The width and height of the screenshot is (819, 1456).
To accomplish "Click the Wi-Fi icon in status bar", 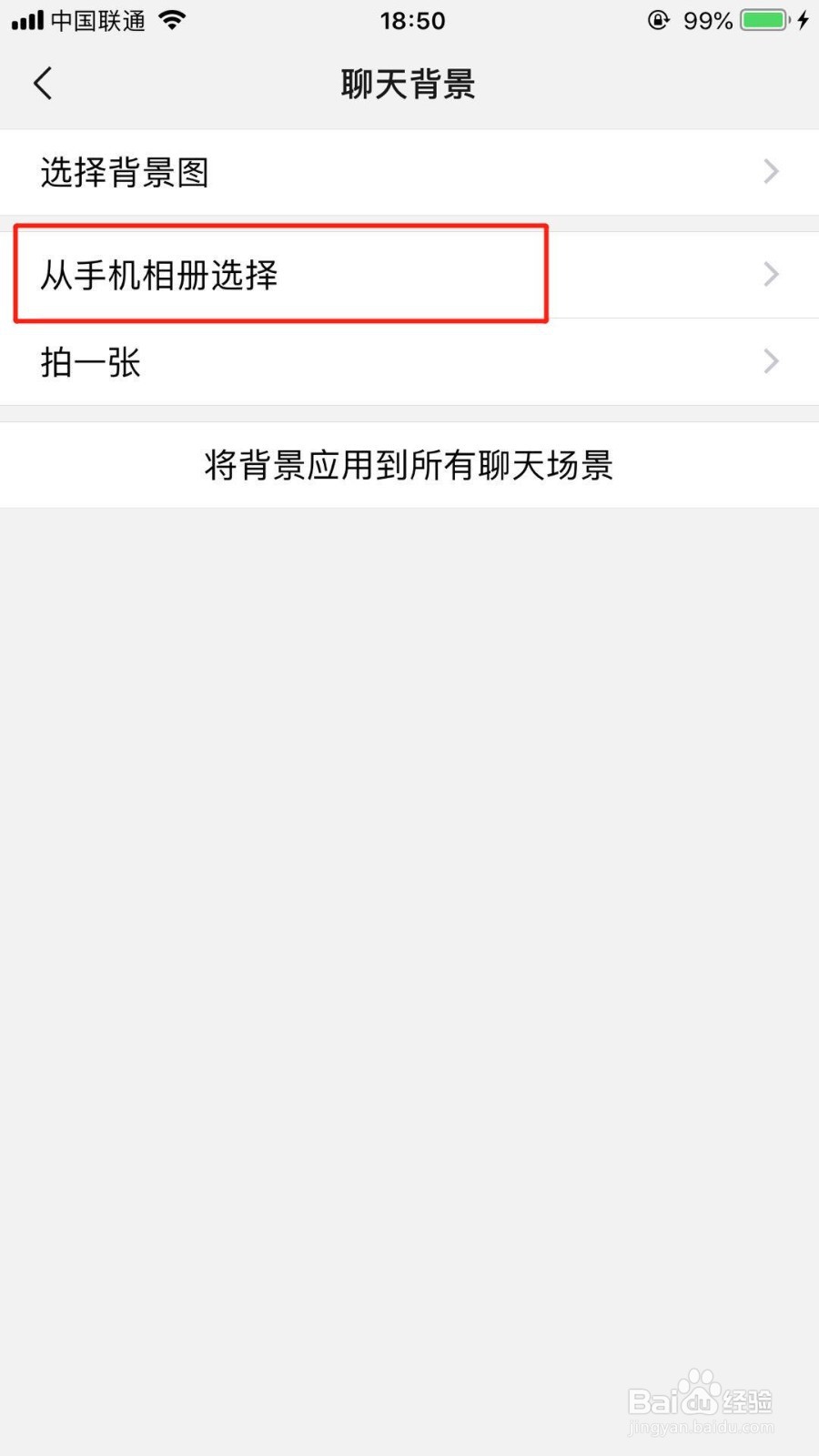I will pyautogui.click(x=173, y=20).
